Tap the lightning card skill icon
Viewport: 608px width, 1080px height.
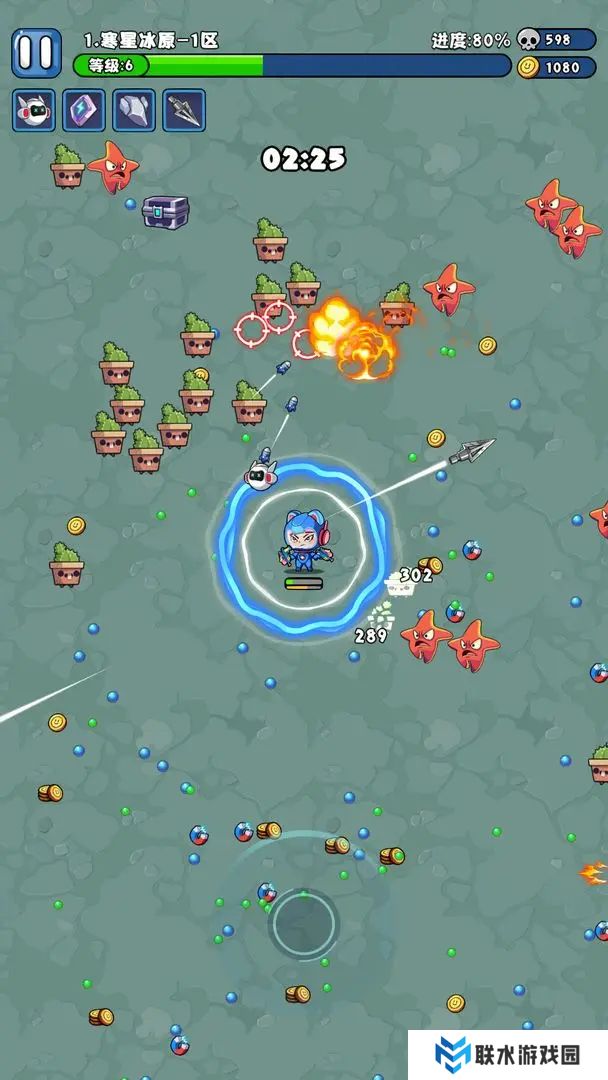point(84,110)
